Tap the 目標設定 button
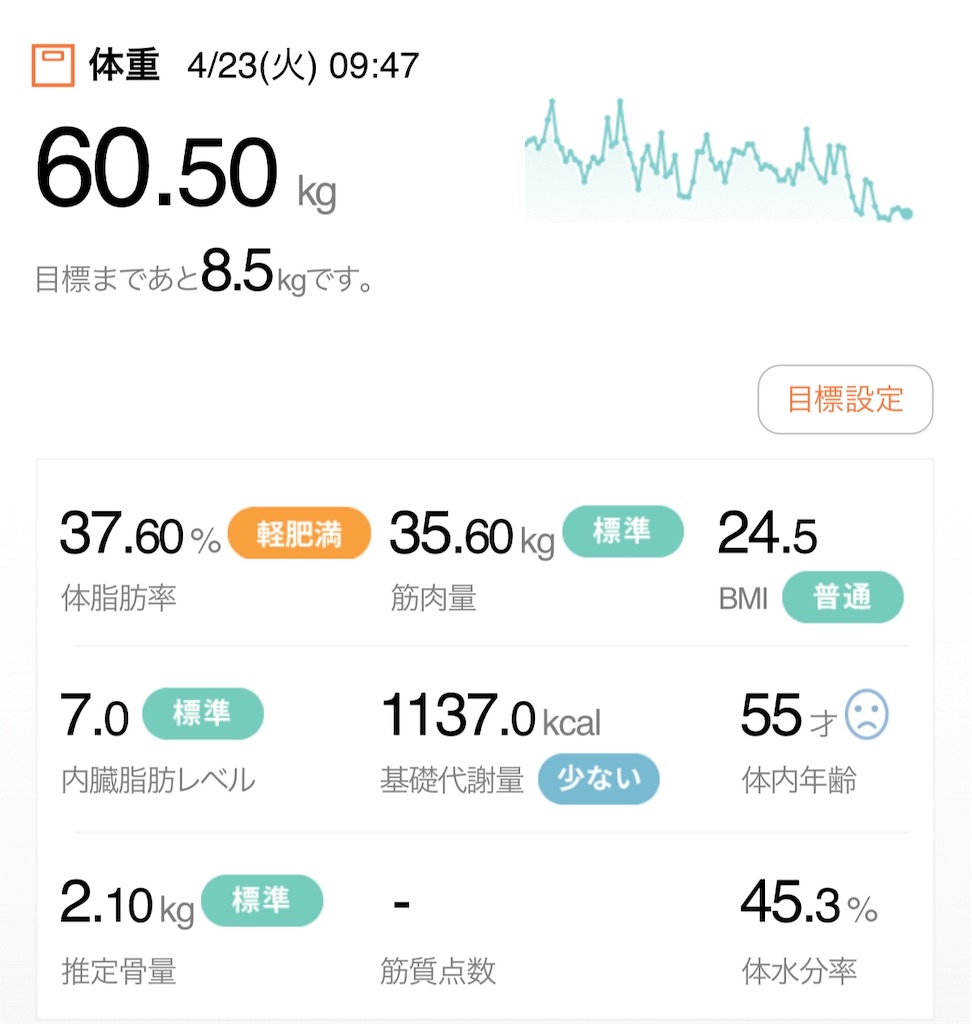 845,399
